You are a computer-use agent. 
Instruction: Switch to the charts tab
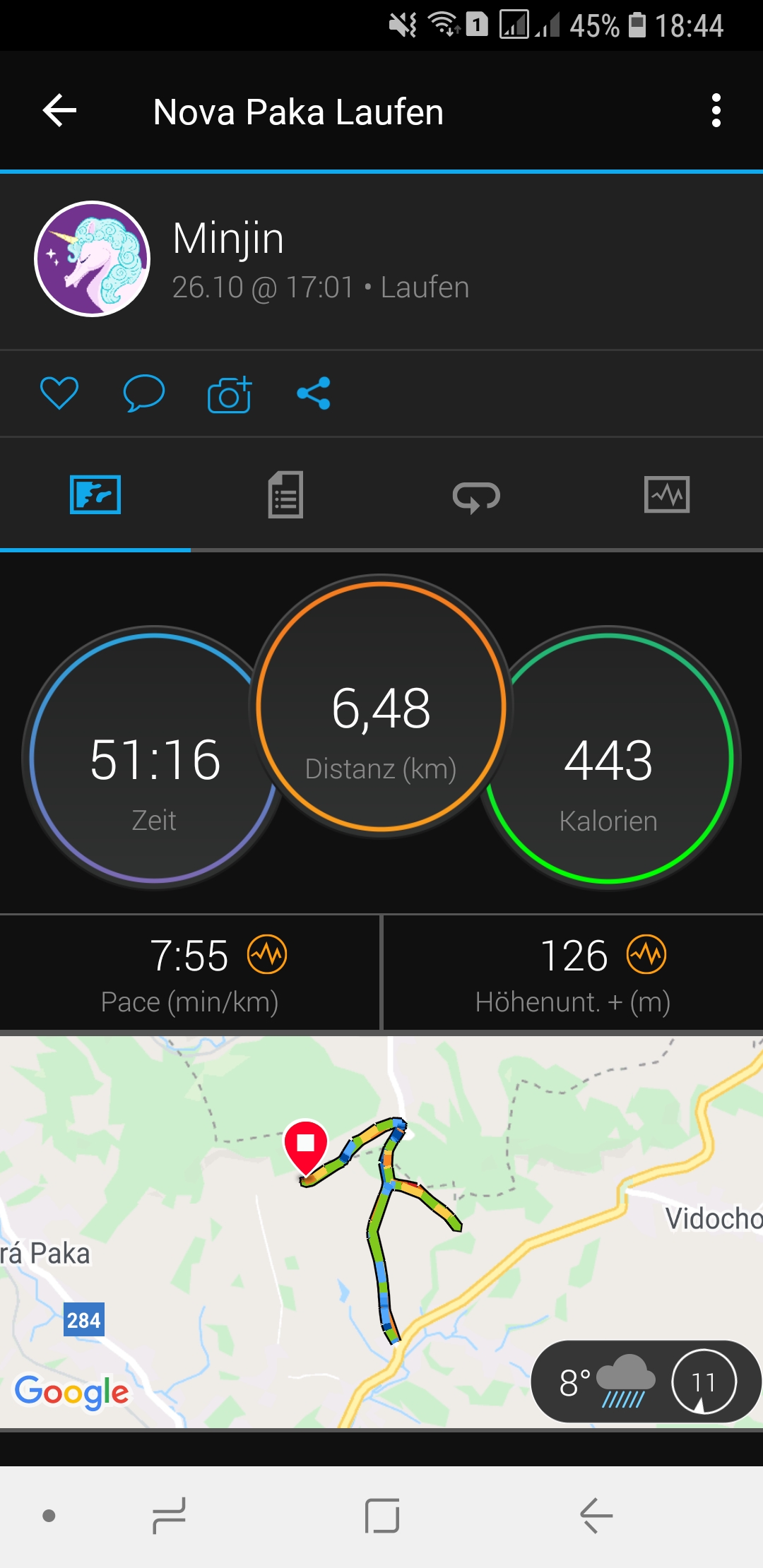[x=667, y=494]
